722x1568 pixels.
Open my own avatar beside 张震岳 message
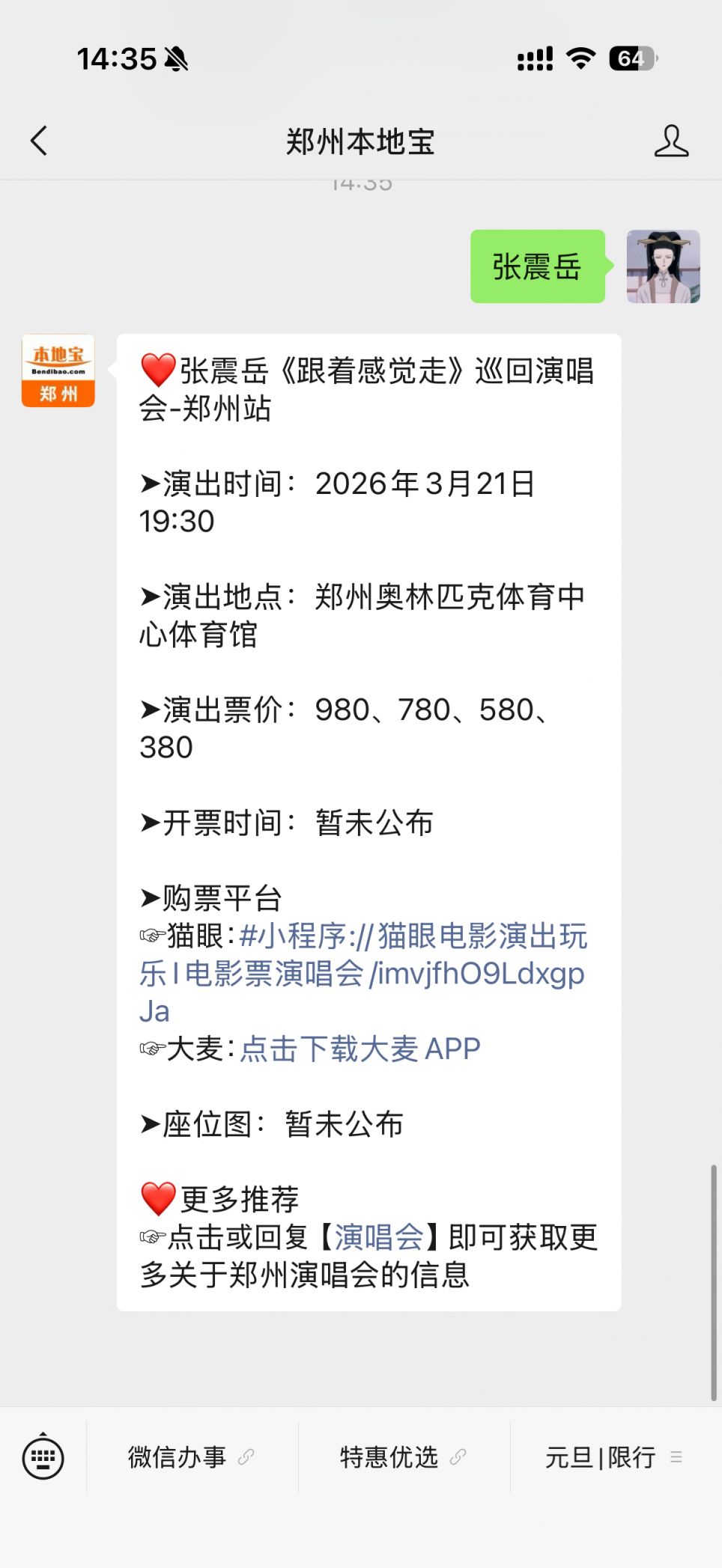(663, 266)
